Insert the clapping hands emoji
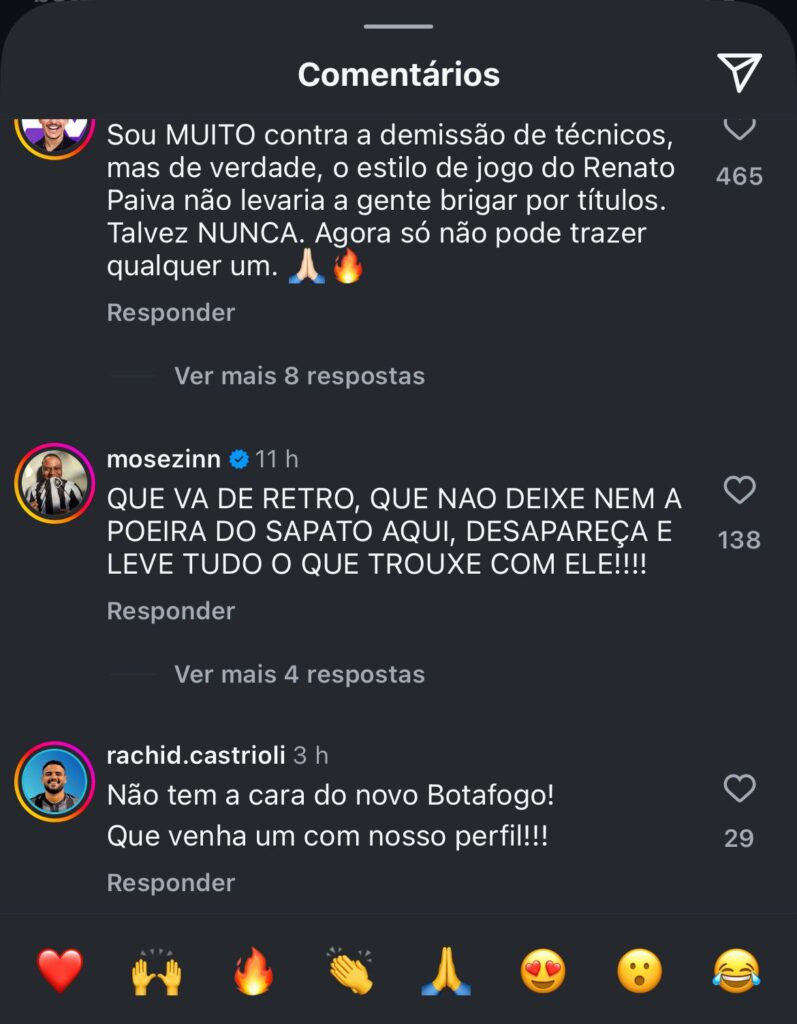 click(x=349, y=972)
